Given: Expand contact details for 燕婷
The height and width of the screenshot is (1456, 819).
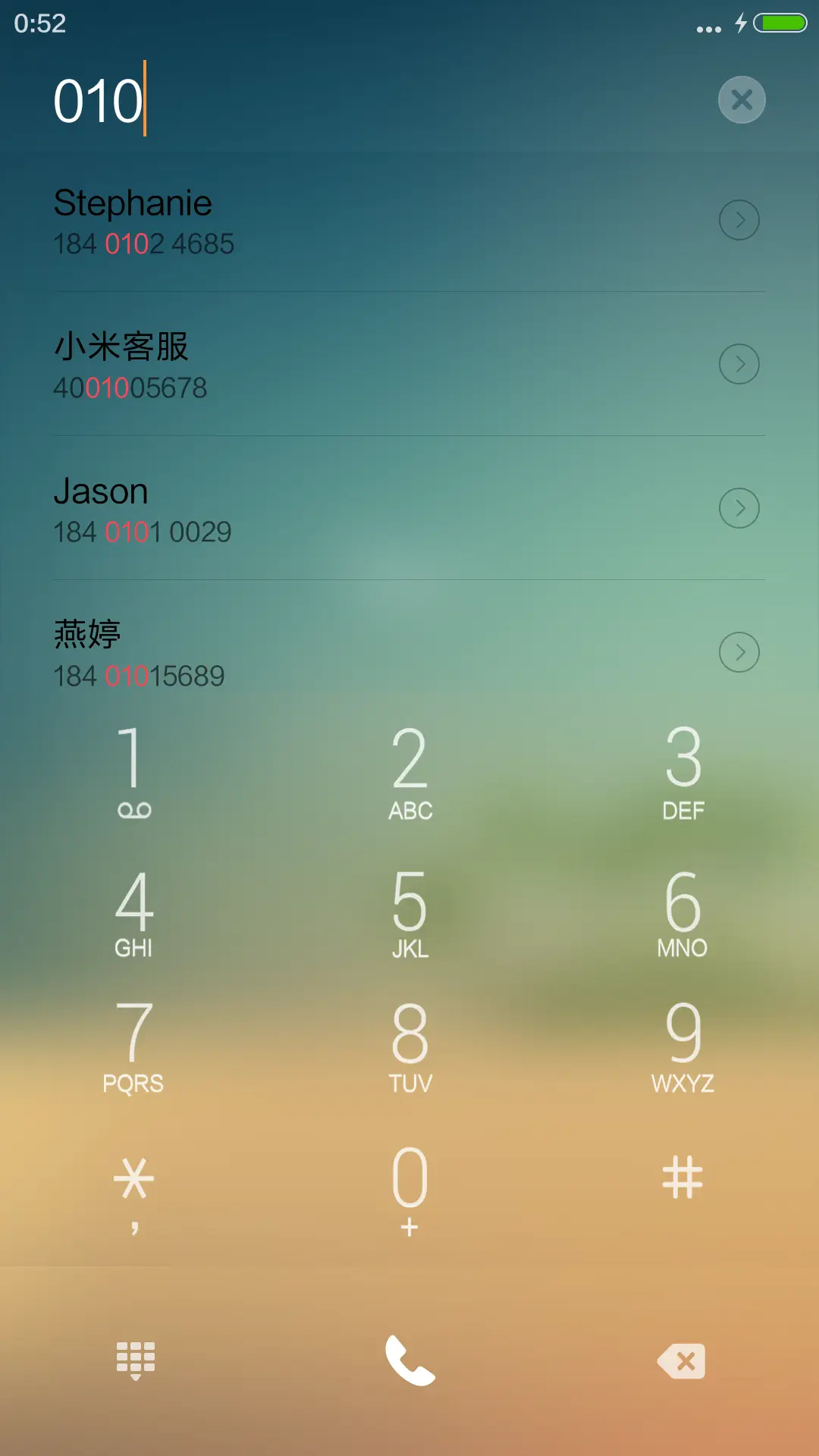Looking at the screenshot, I should pyautogui.click(x=739, y=652).
